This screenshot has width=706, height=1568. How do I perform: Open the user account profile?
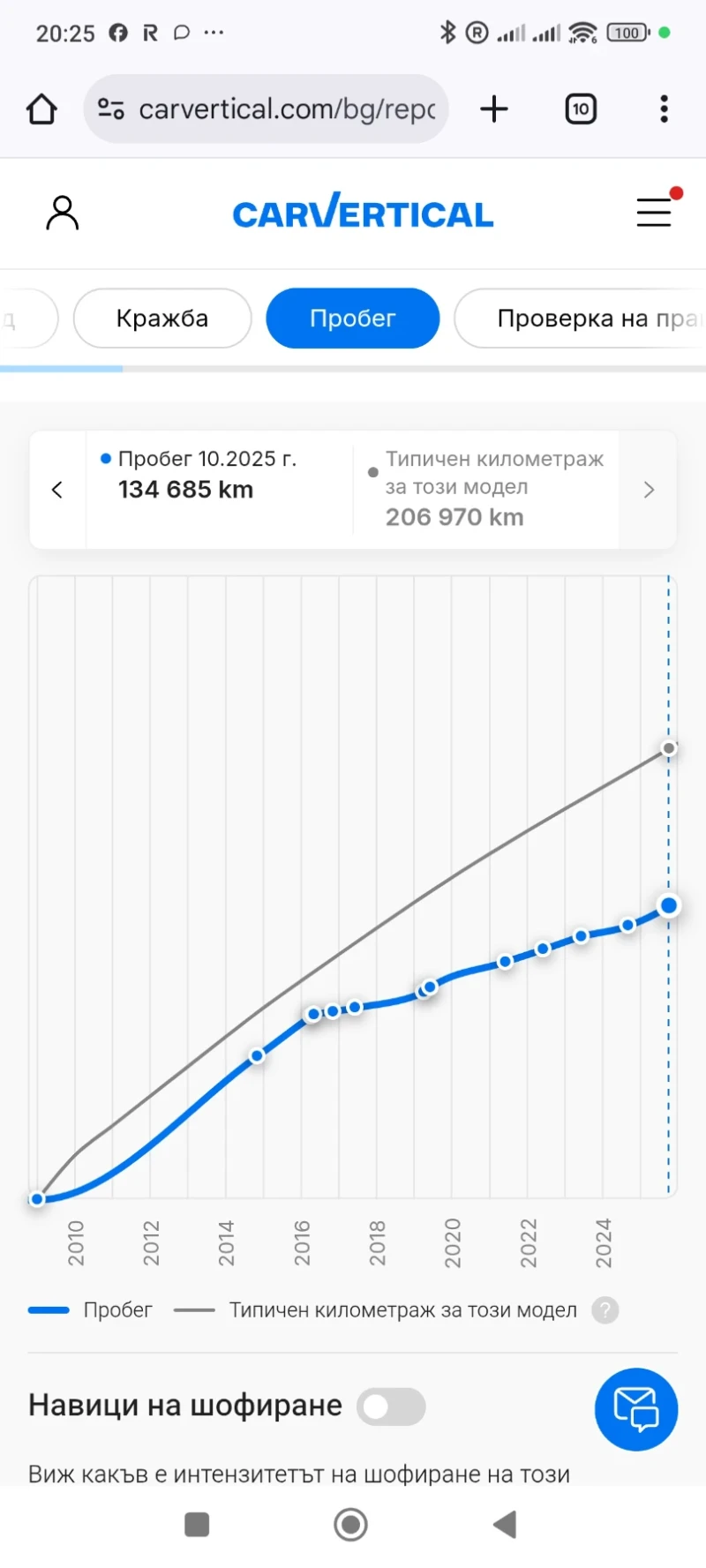(x=62, y=214)
